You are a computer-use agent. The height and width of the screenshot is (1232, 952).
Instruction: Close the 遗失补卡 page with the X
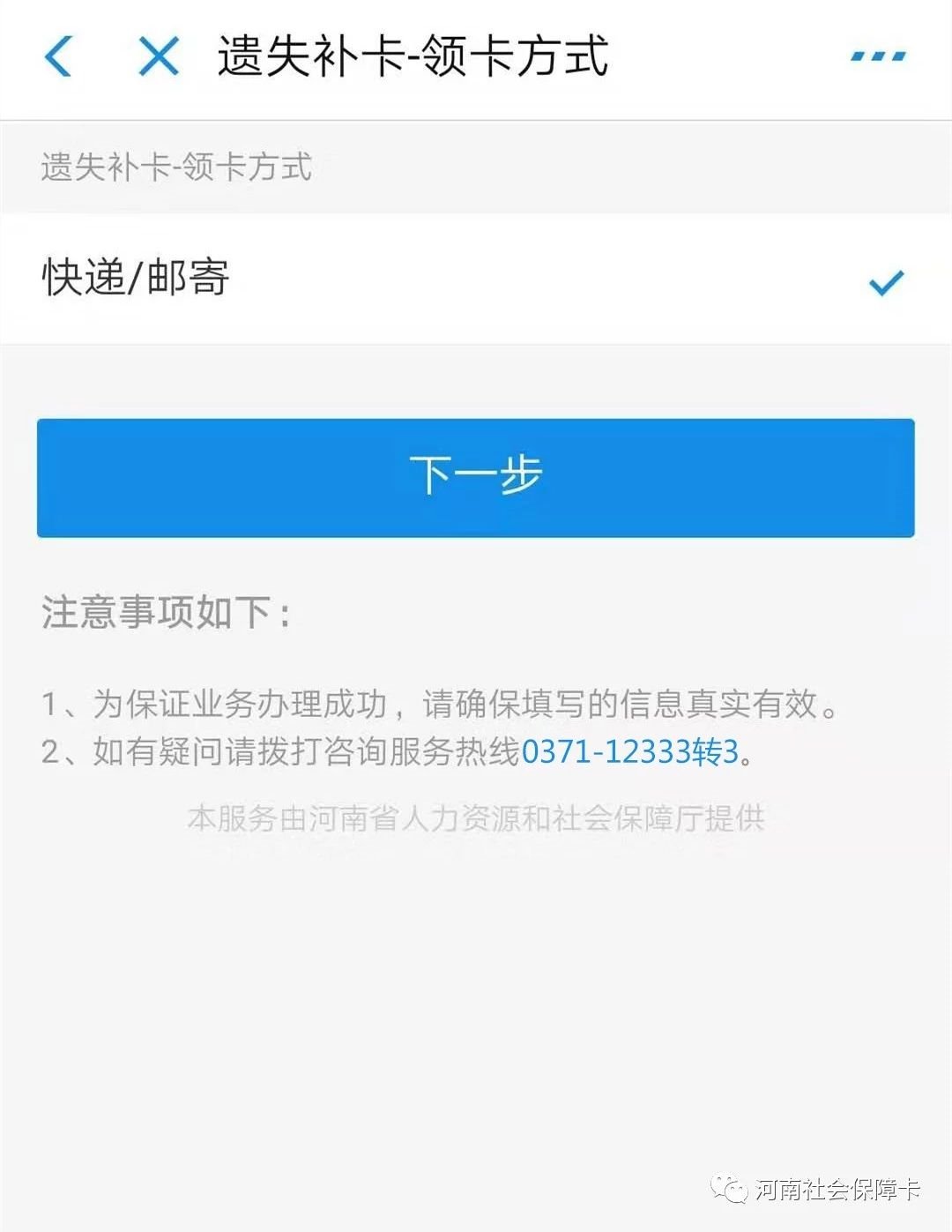pyautogui.click(x=159, y=56)
